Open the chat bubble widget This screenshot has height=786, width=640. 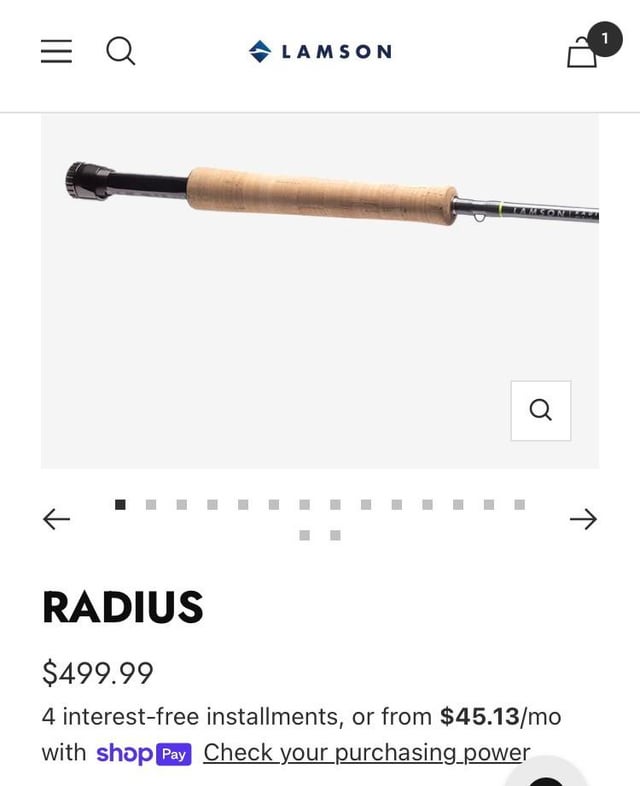548,774
